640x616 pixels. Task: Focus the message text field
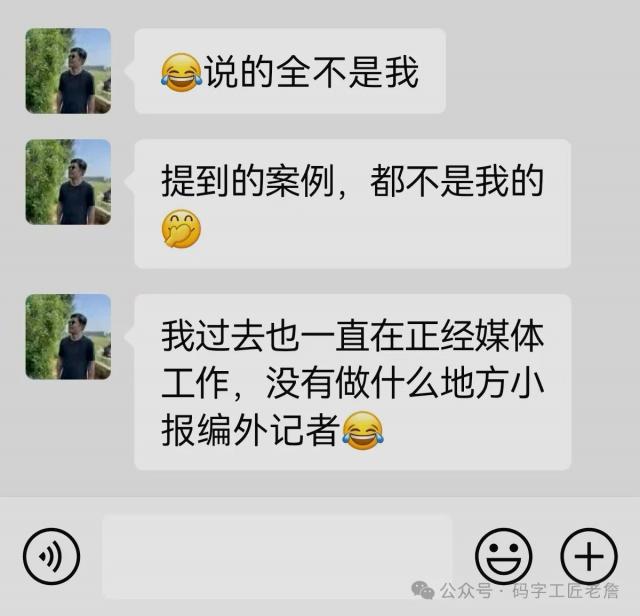(277, 555)
